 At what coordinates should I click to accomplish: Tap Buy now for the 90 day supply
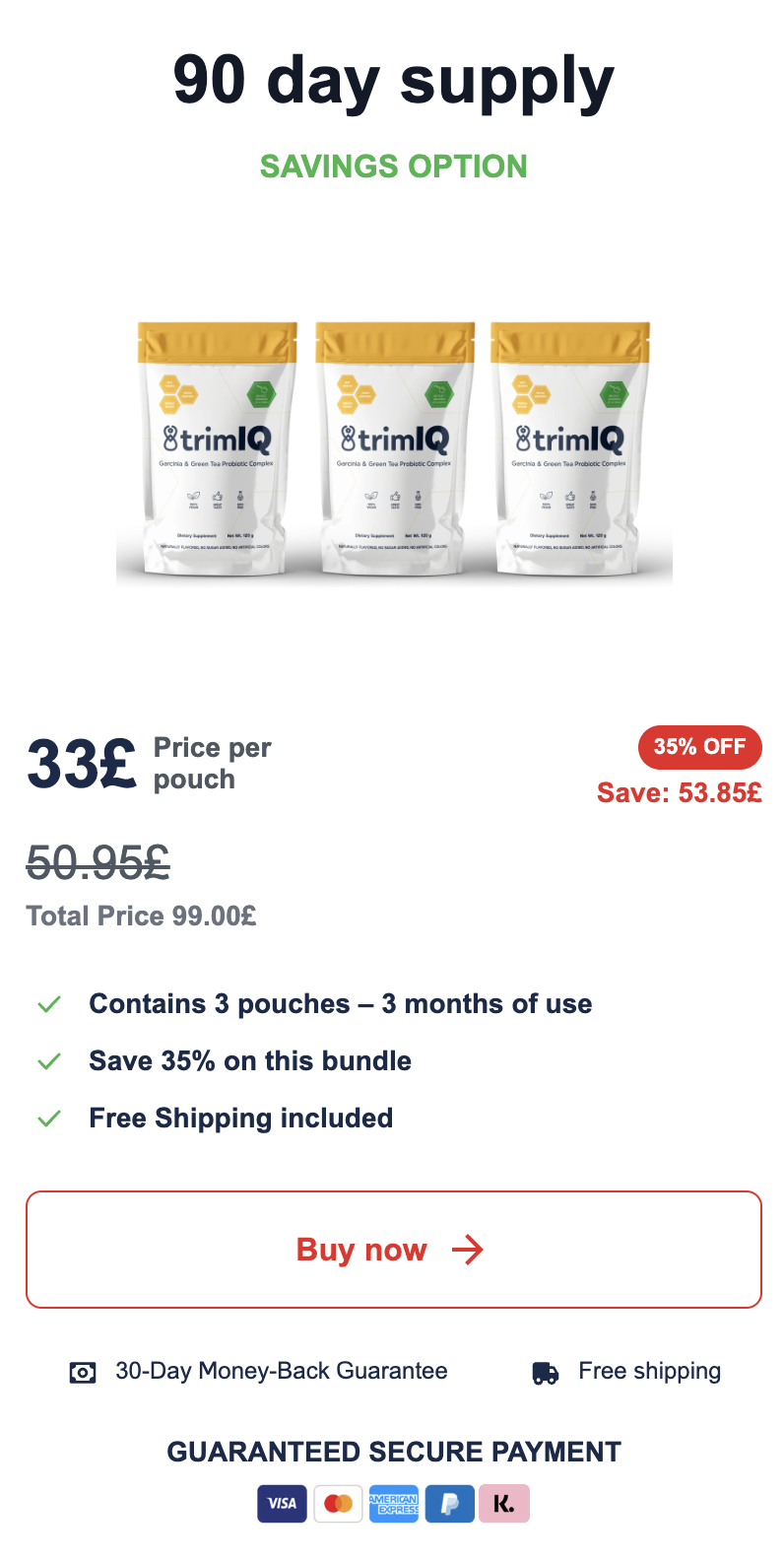click(x=393, y=1250)
